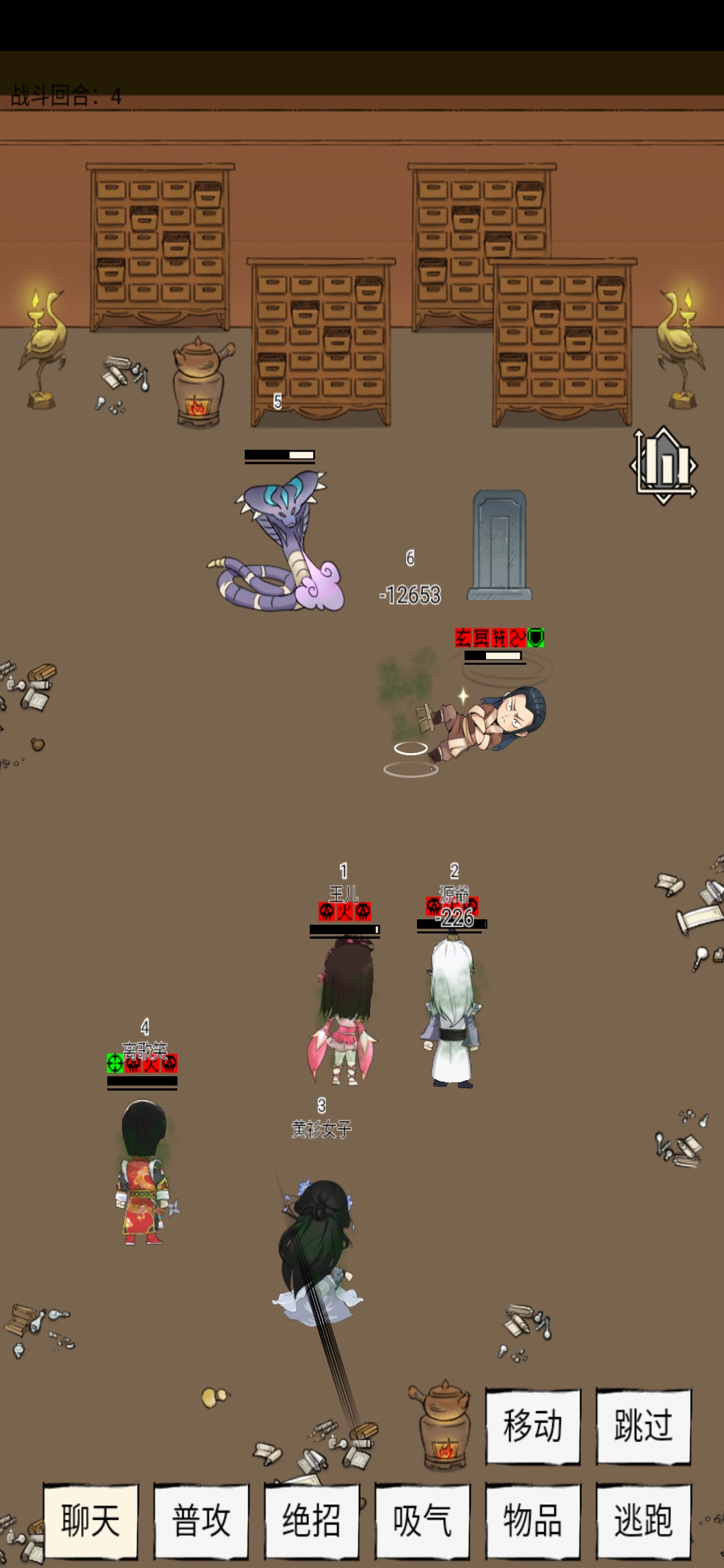Select the character 商歌笑

pyautogui.click(x=143, y=1173)
